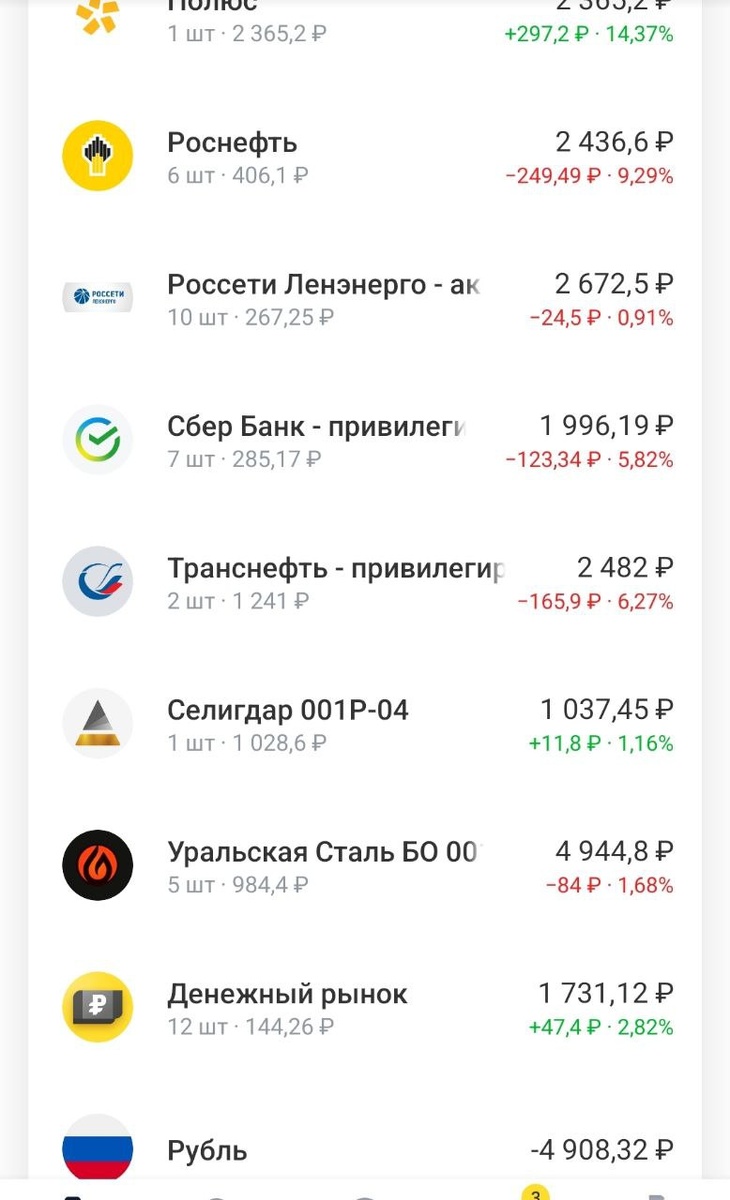The width and height of the screenshot is (730, 1200).
Task: Open the Сбер Банк - привилегированные position
Action: (365, 438)
